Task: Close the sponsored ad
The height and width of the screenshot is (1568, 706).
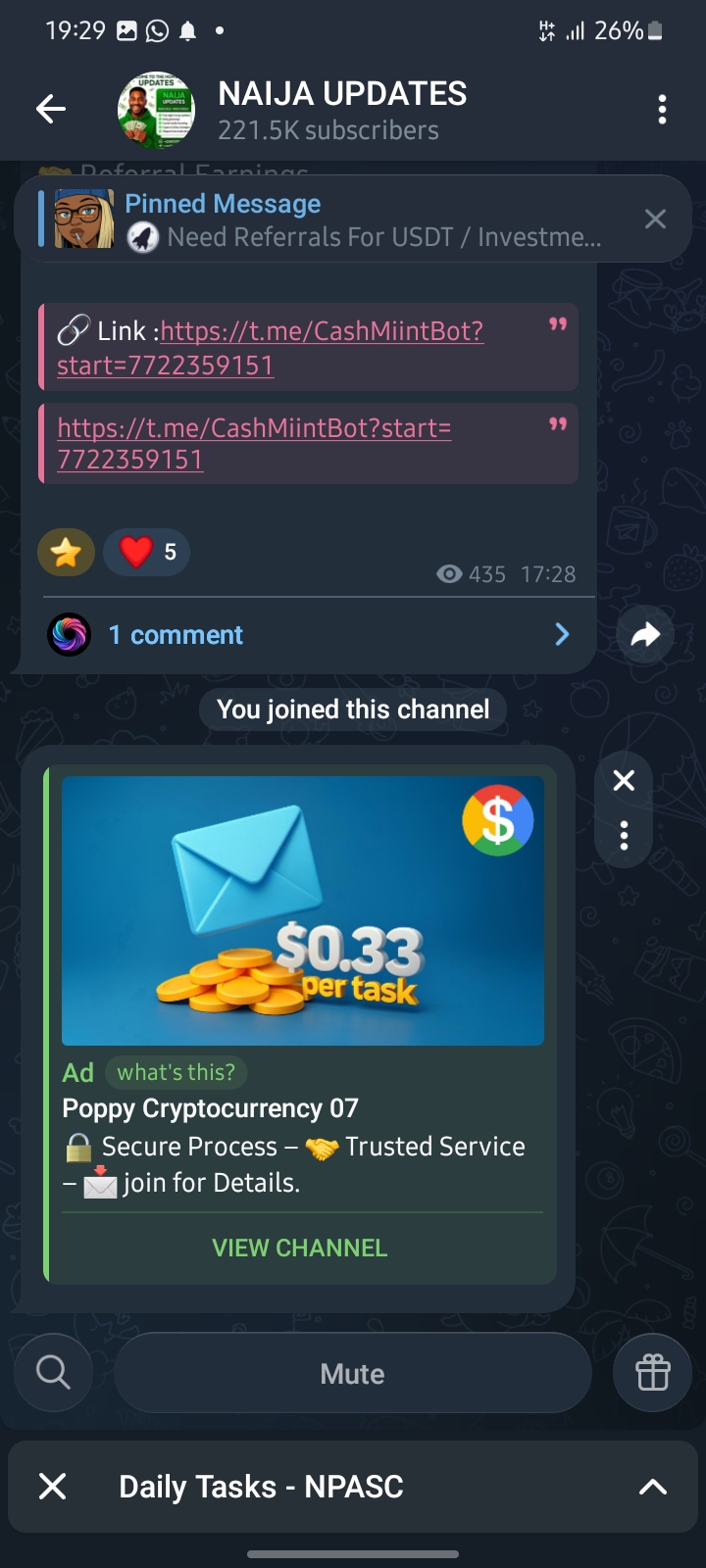Action: (624, 781)
